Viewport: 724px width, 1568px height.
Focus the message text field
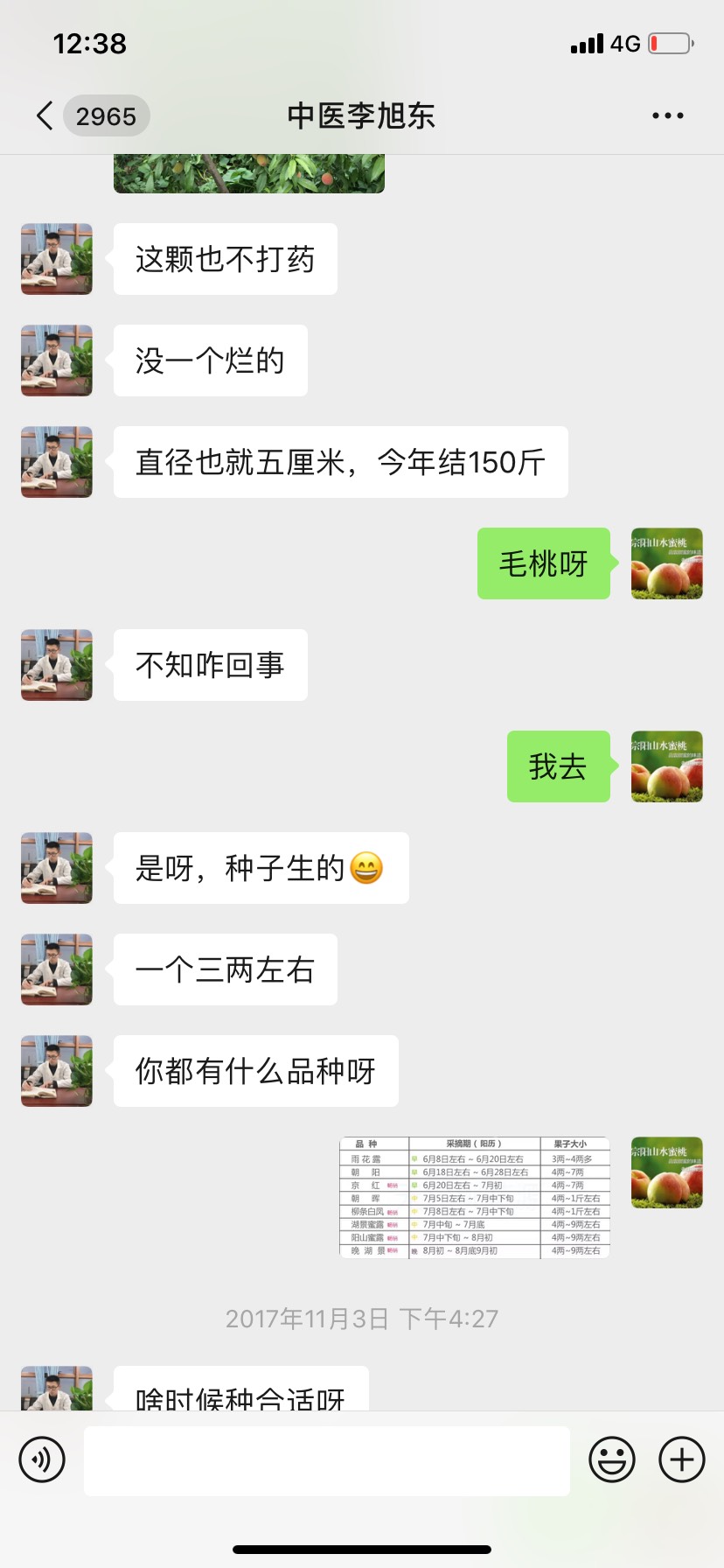point(326,1460)
